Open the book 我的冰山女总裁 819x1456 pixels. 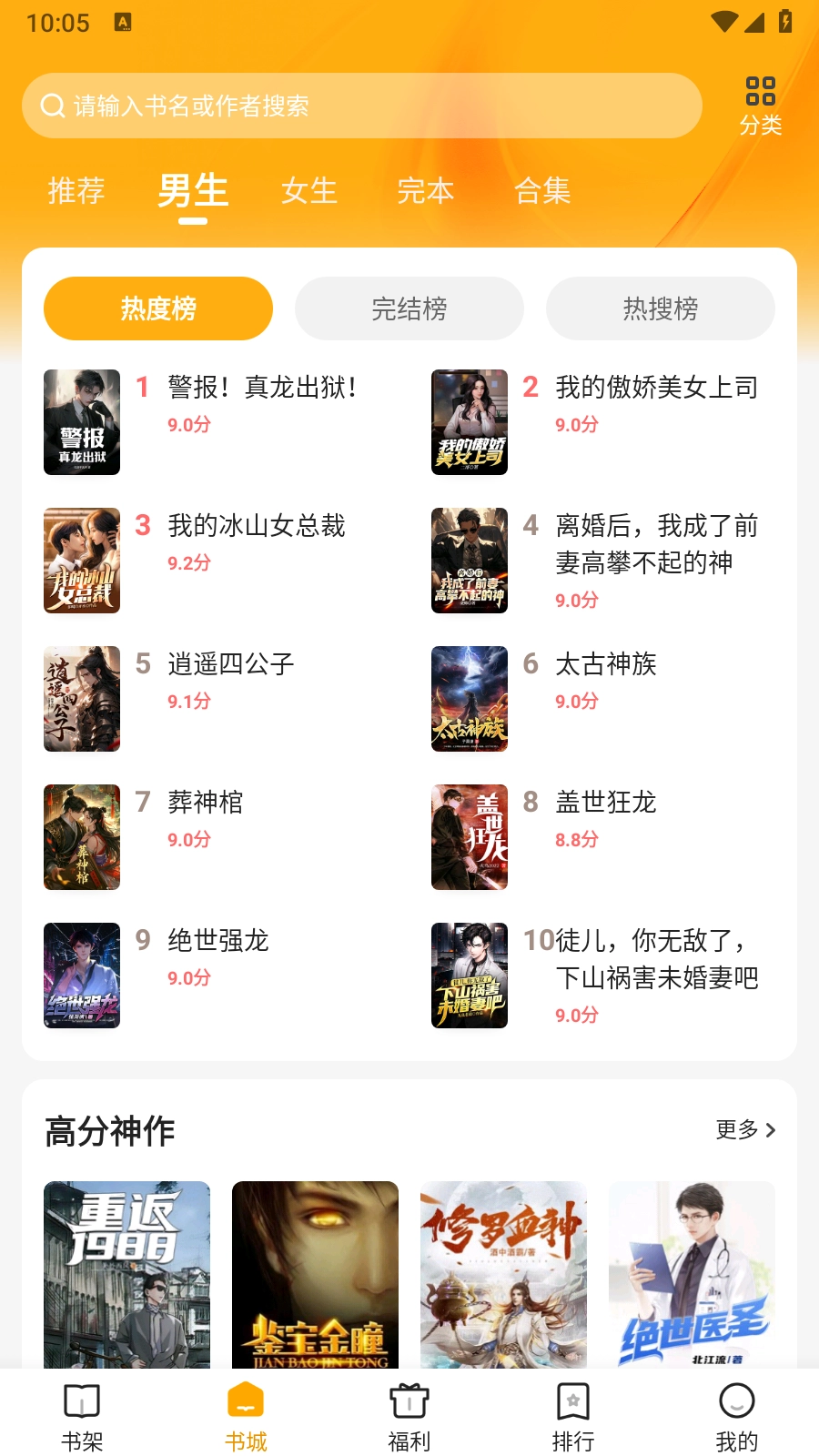pyautogui.click(x=257, y=527)
